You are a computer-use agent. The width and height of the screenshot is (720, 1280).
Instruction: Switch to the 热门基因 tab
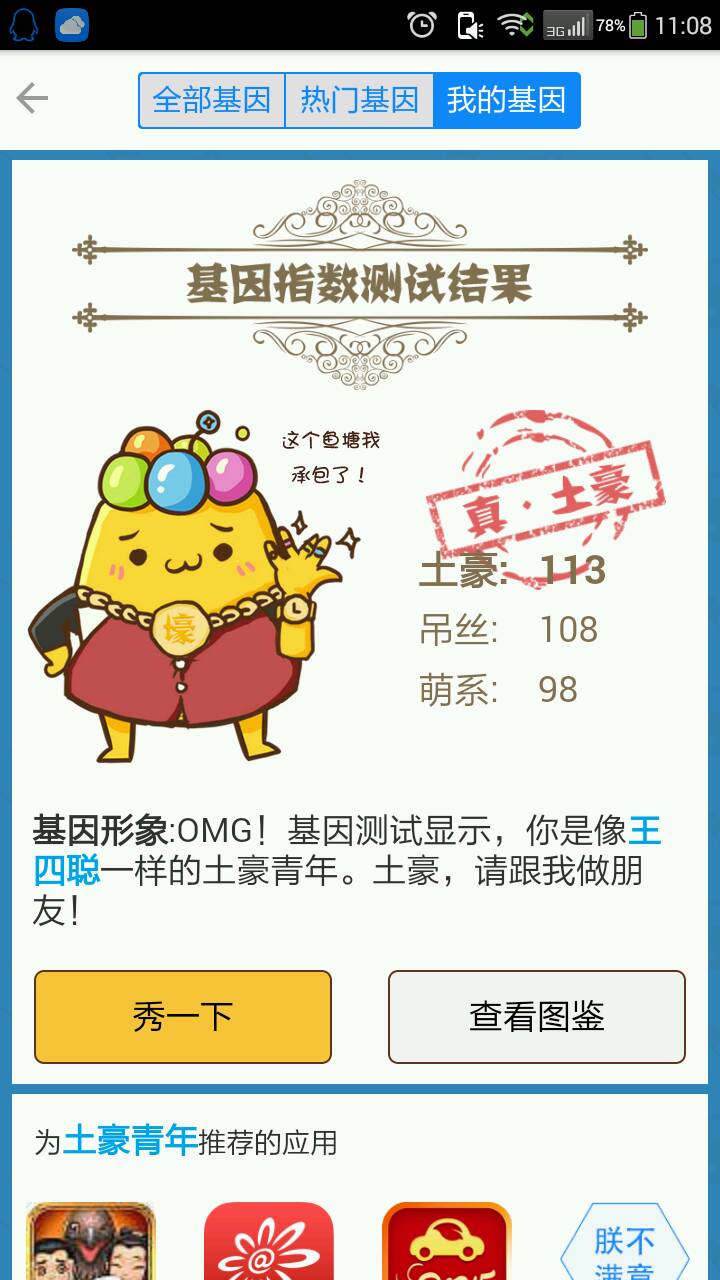tap(359, 101)
